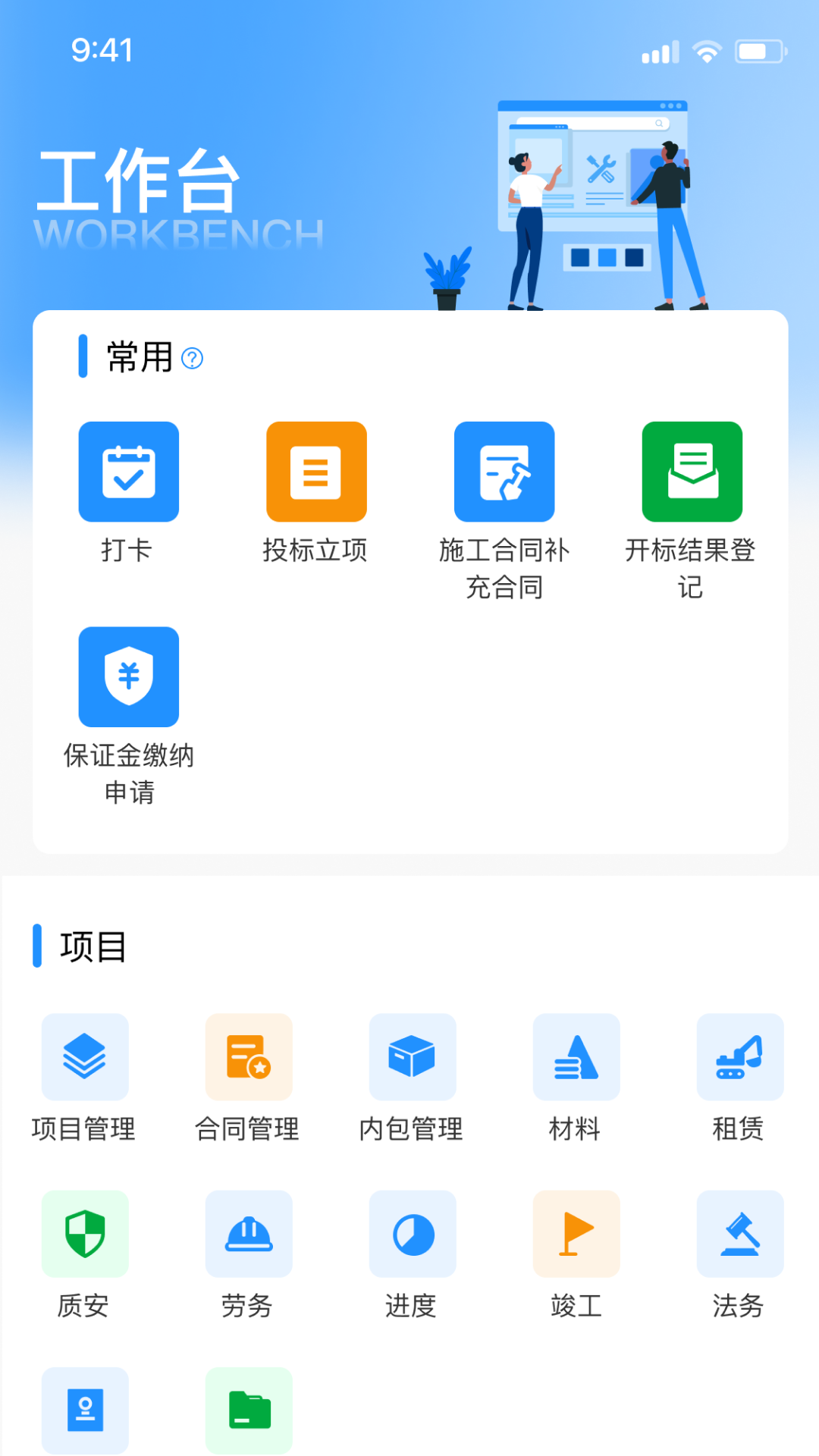Screen dimensions: 819x1456
Task: Tap the 内包管理 box icon
Action: [x=413, y=1057]
